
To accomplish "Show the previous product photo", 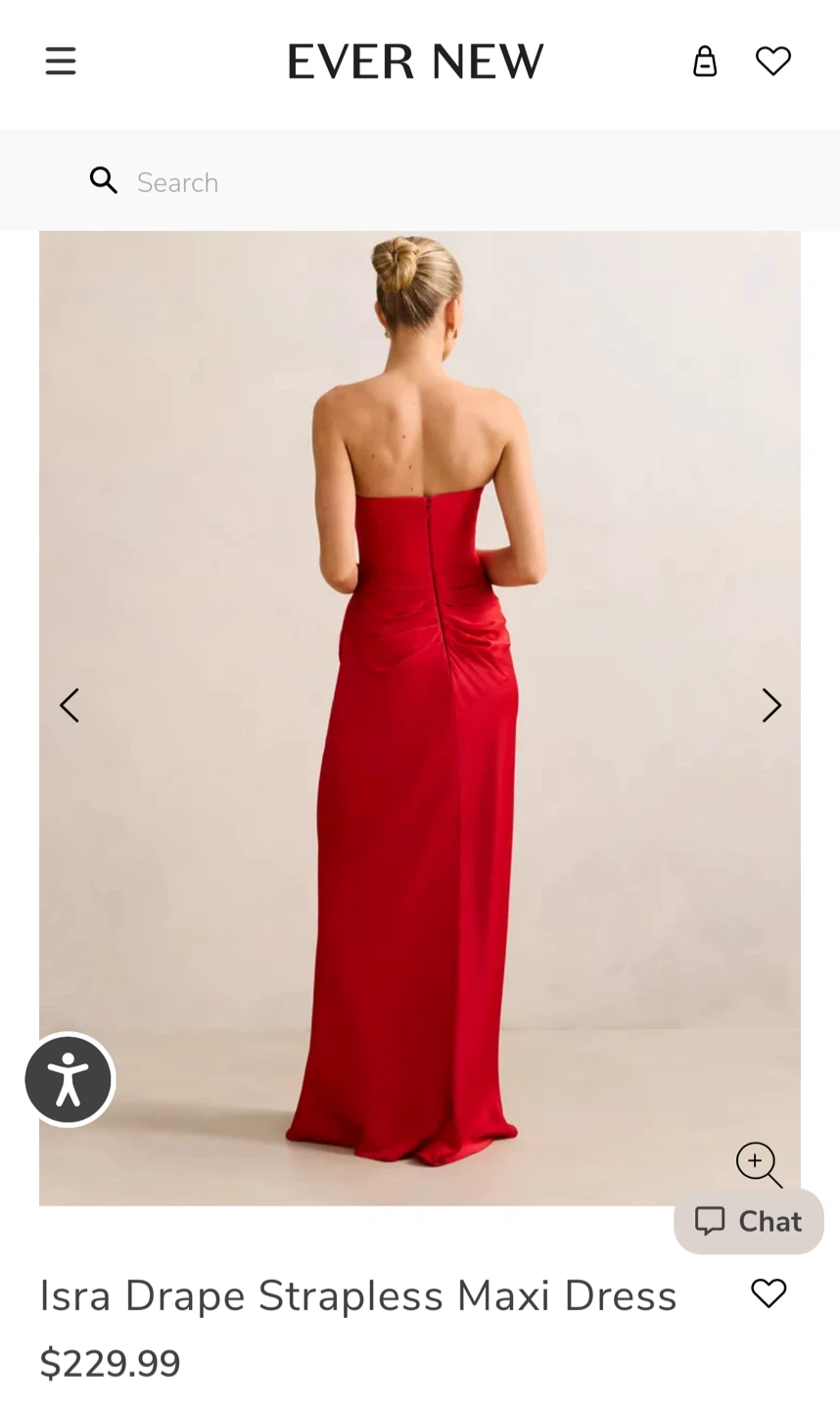I will [70, 705].
